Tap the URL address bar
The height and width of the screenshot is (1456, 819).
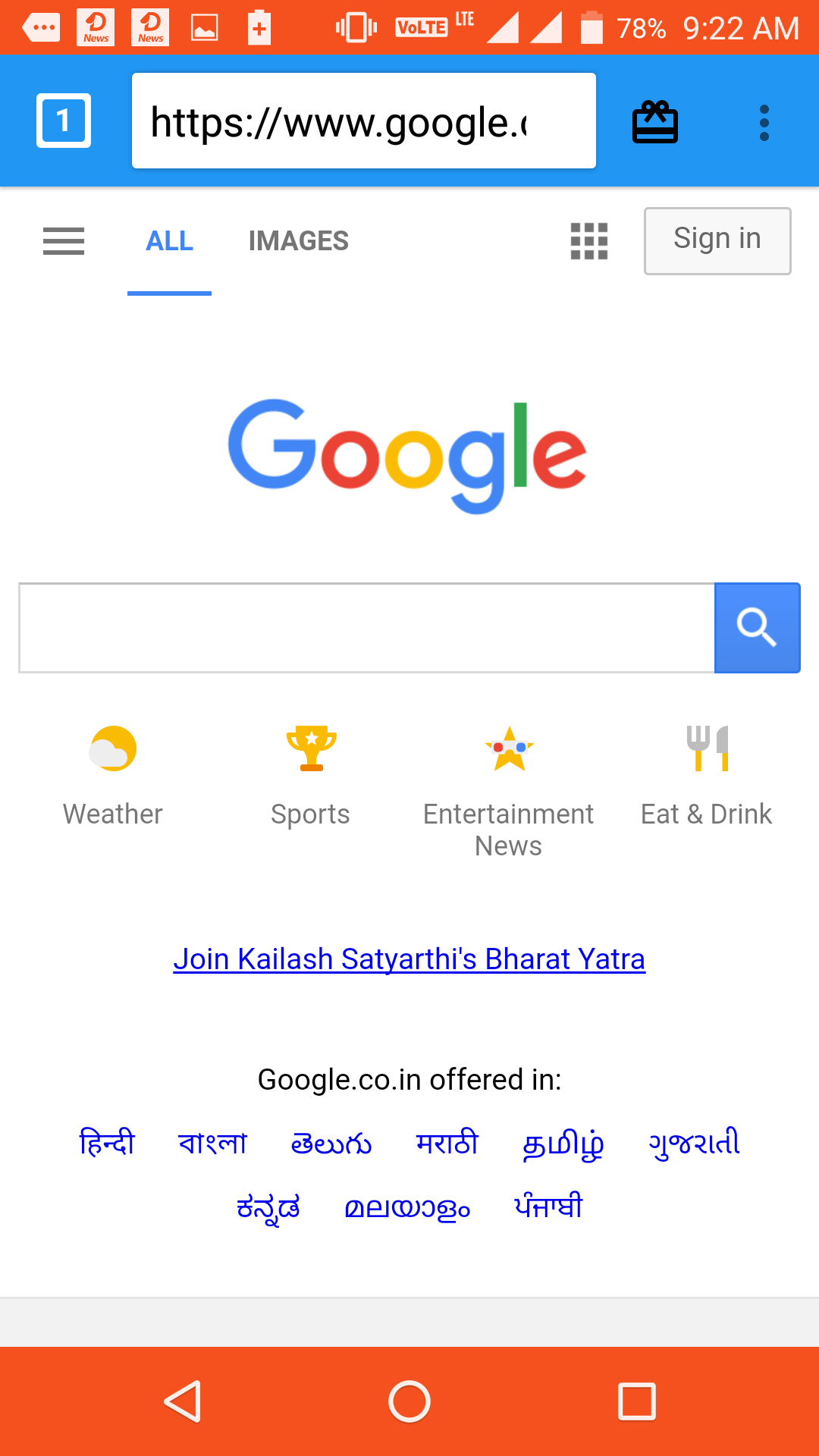click(363, 121)
